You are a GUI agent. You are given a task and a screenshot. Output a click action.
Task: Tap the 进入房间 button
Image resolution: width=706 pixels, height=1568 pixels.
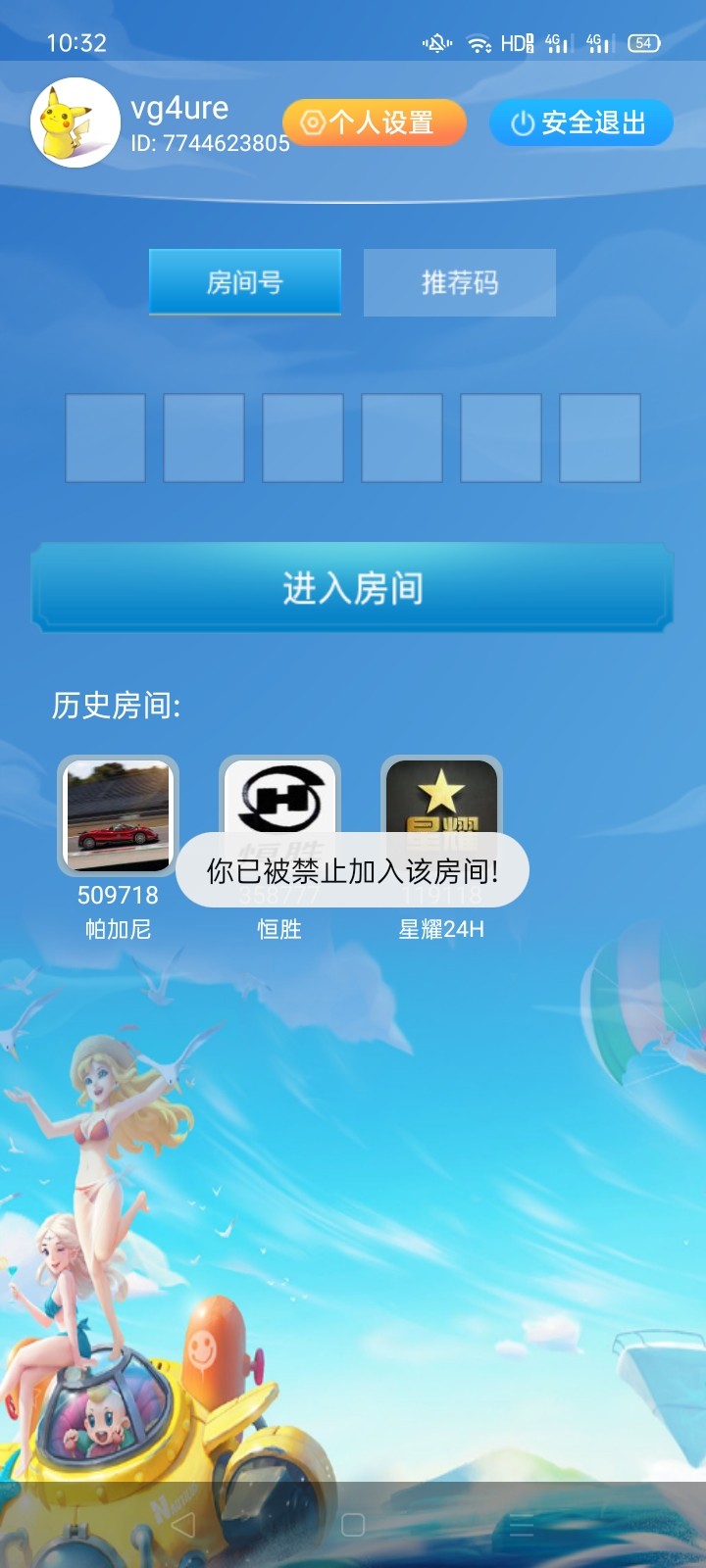point(352,588)
